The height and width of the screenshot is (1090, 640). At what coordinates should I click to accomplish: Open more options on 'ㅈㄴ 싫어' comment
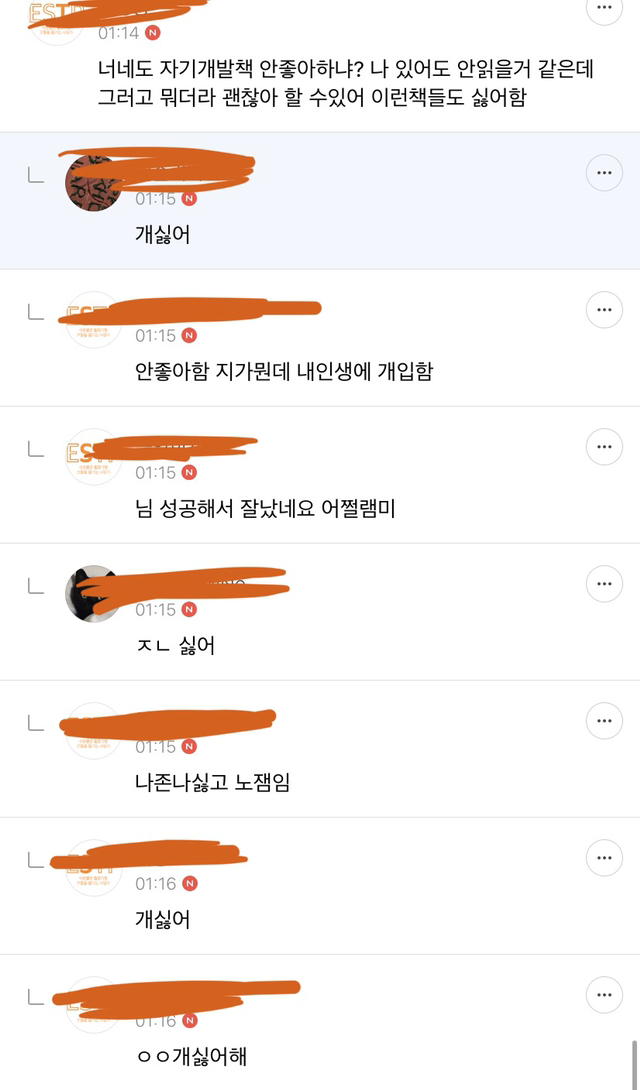click(x=604, y=584)
